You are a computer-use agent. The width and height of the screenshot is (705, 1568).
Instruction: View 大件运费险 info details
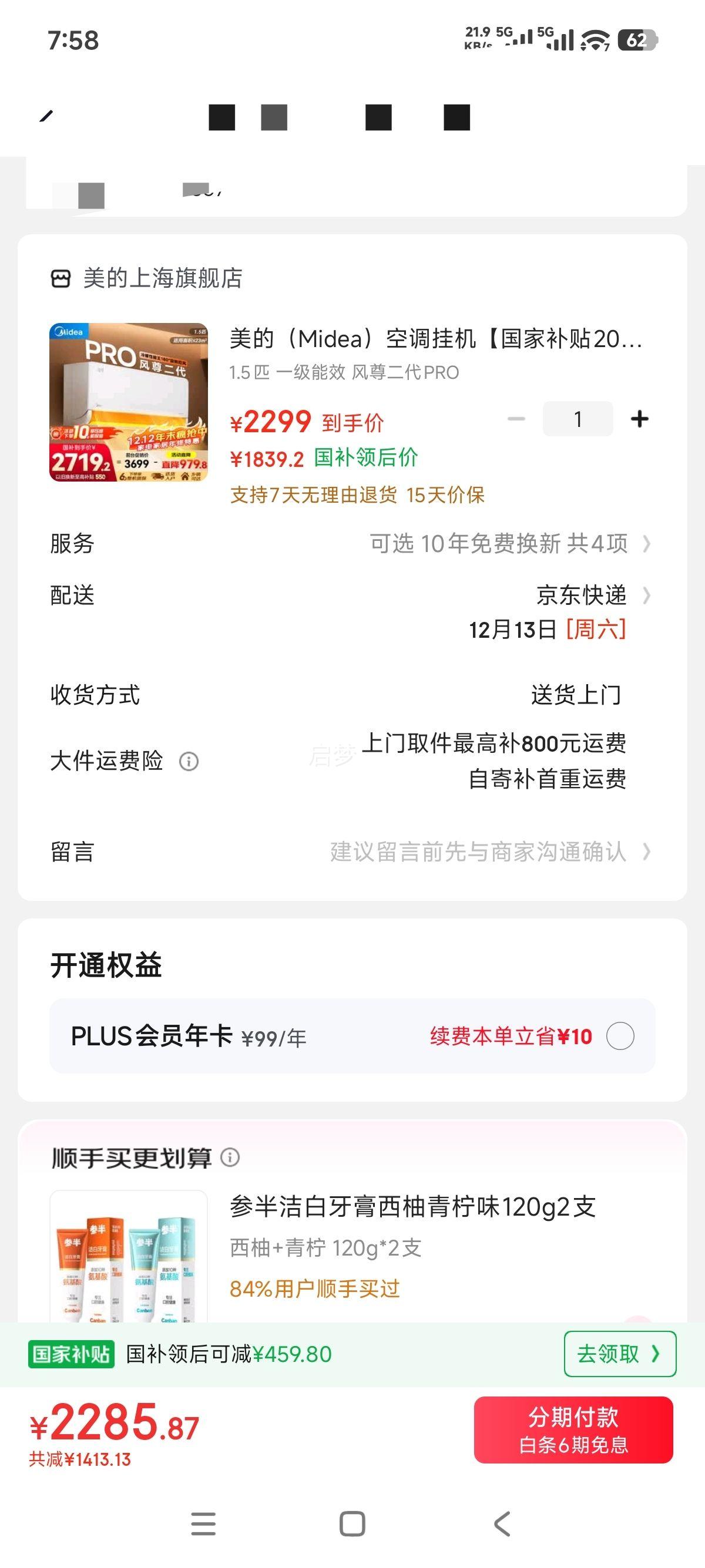click(x=189, y=762)
